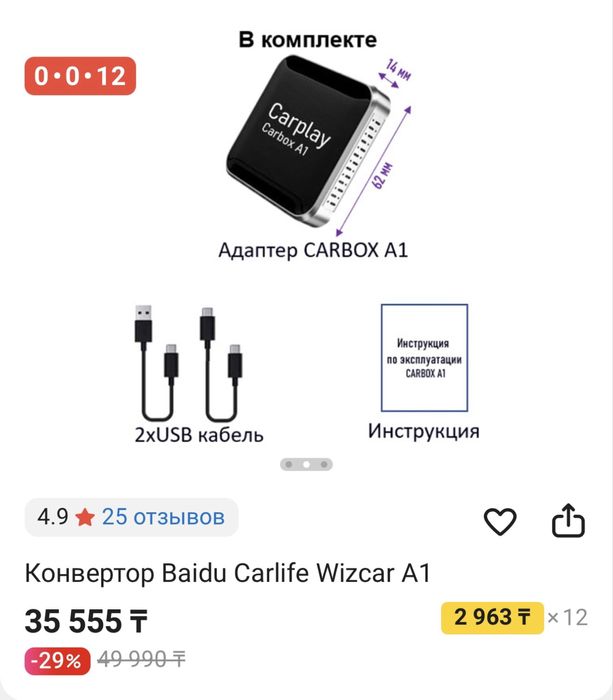Tap the image carousel page indicator
This screenshot has height=700, width=613.
pos(306,464)
